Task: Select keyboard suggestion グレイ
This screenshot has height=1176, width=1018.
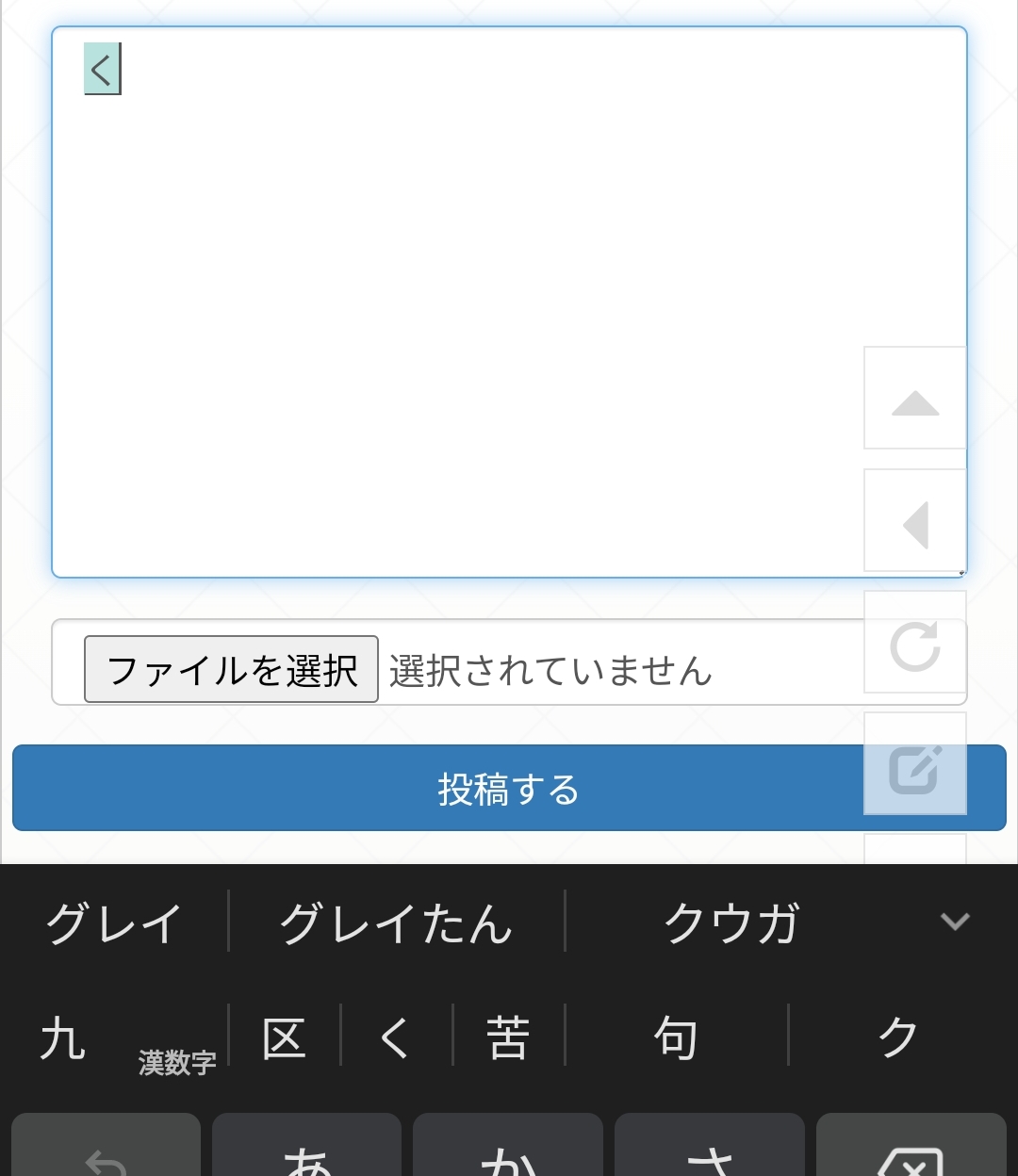Action: tap(114, 922)
